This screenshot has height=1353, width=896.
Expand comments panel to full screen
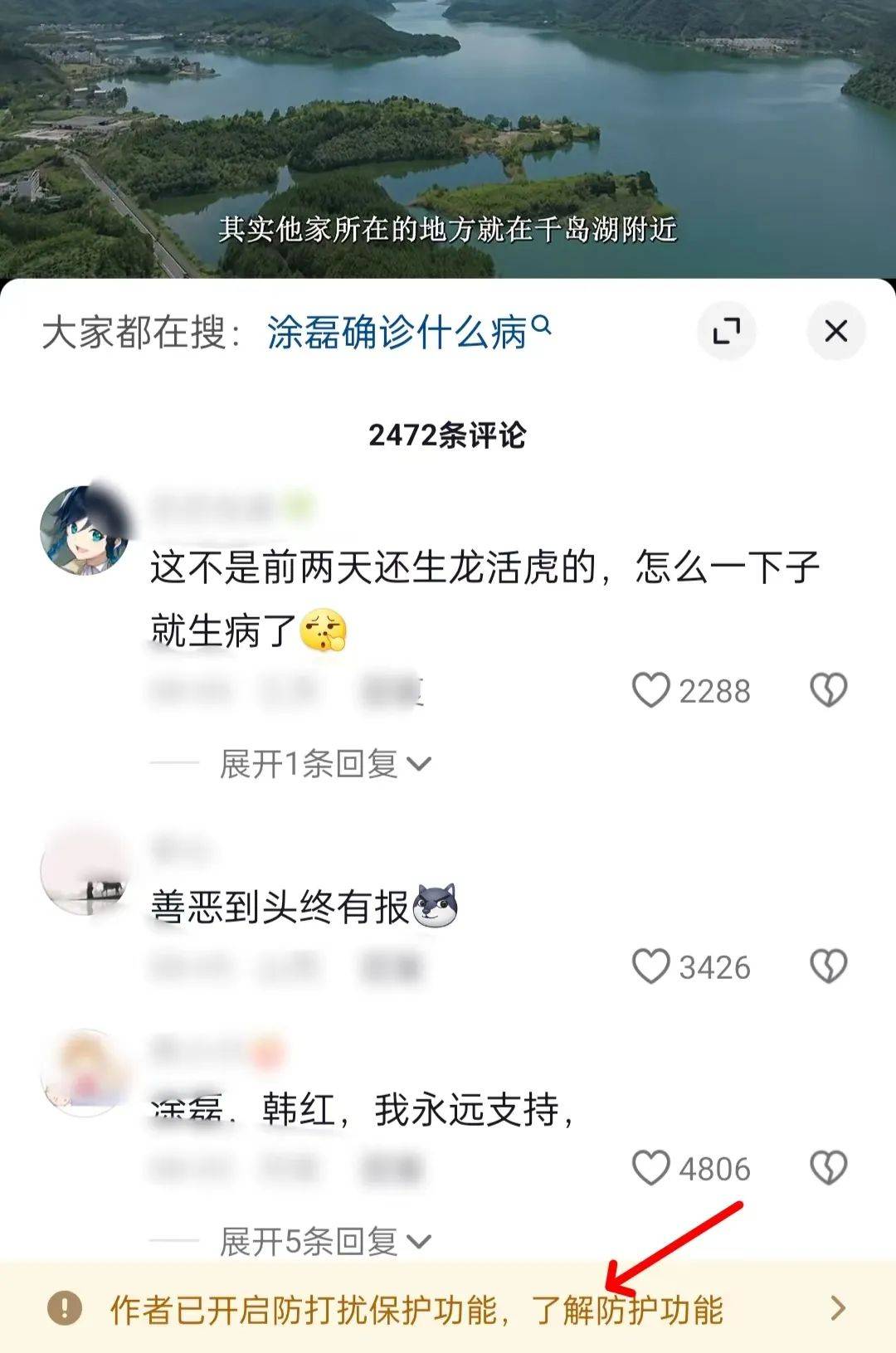point(726,331)
